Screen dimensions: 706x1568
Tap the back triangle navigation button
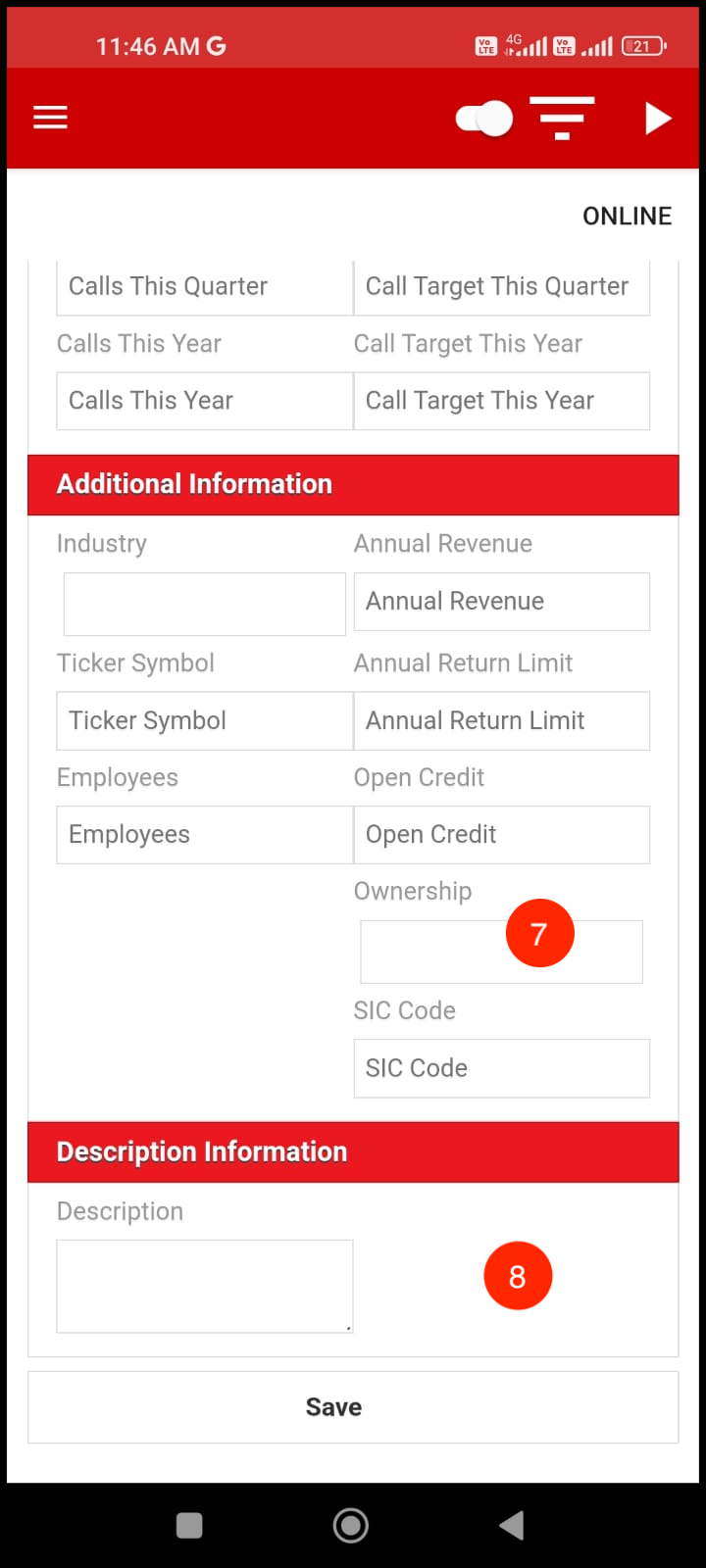pos(510,1525)
